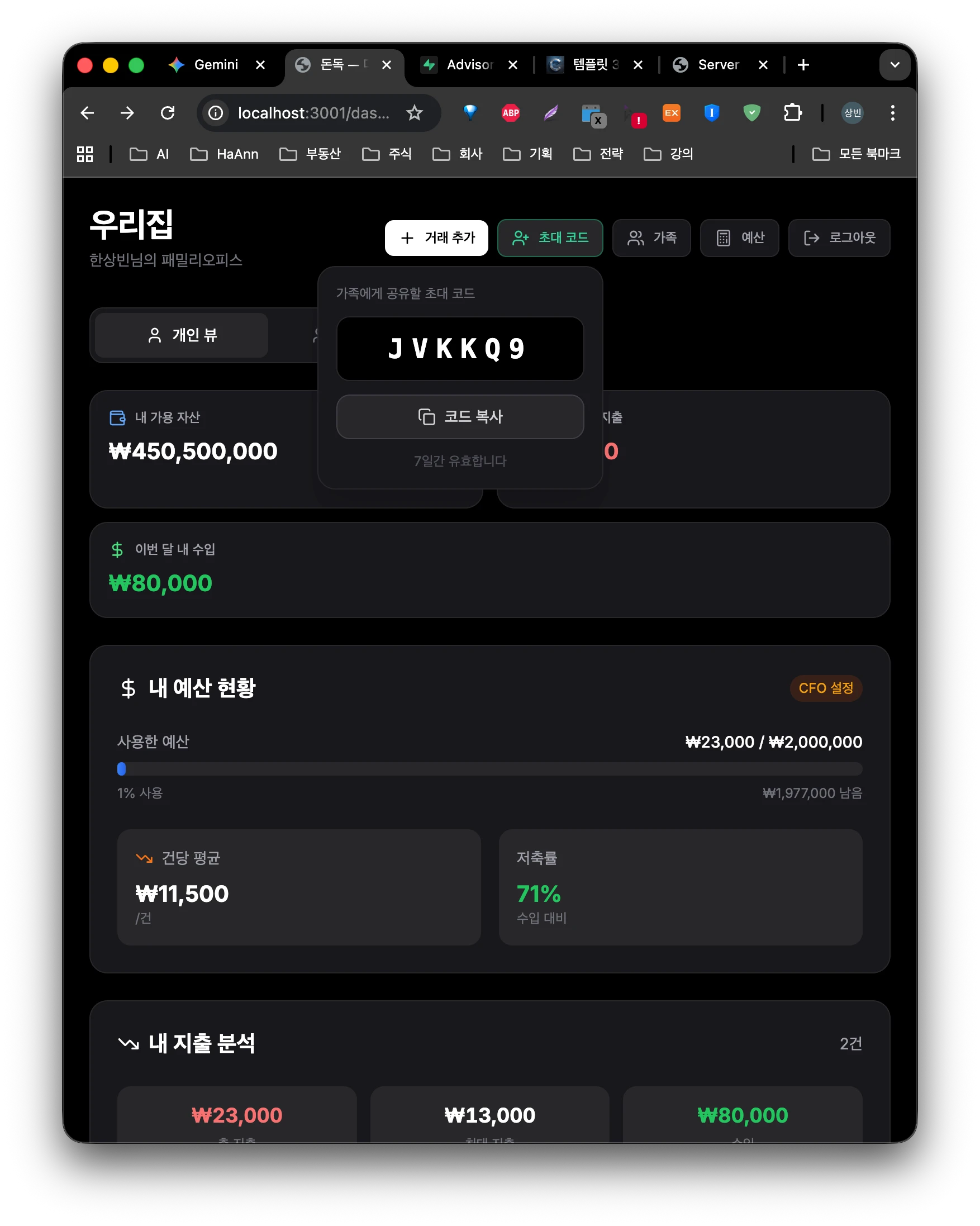Tap the localhost address bar
The image size is (980, 1226).
pyautogui.click(x=313, y=113)
